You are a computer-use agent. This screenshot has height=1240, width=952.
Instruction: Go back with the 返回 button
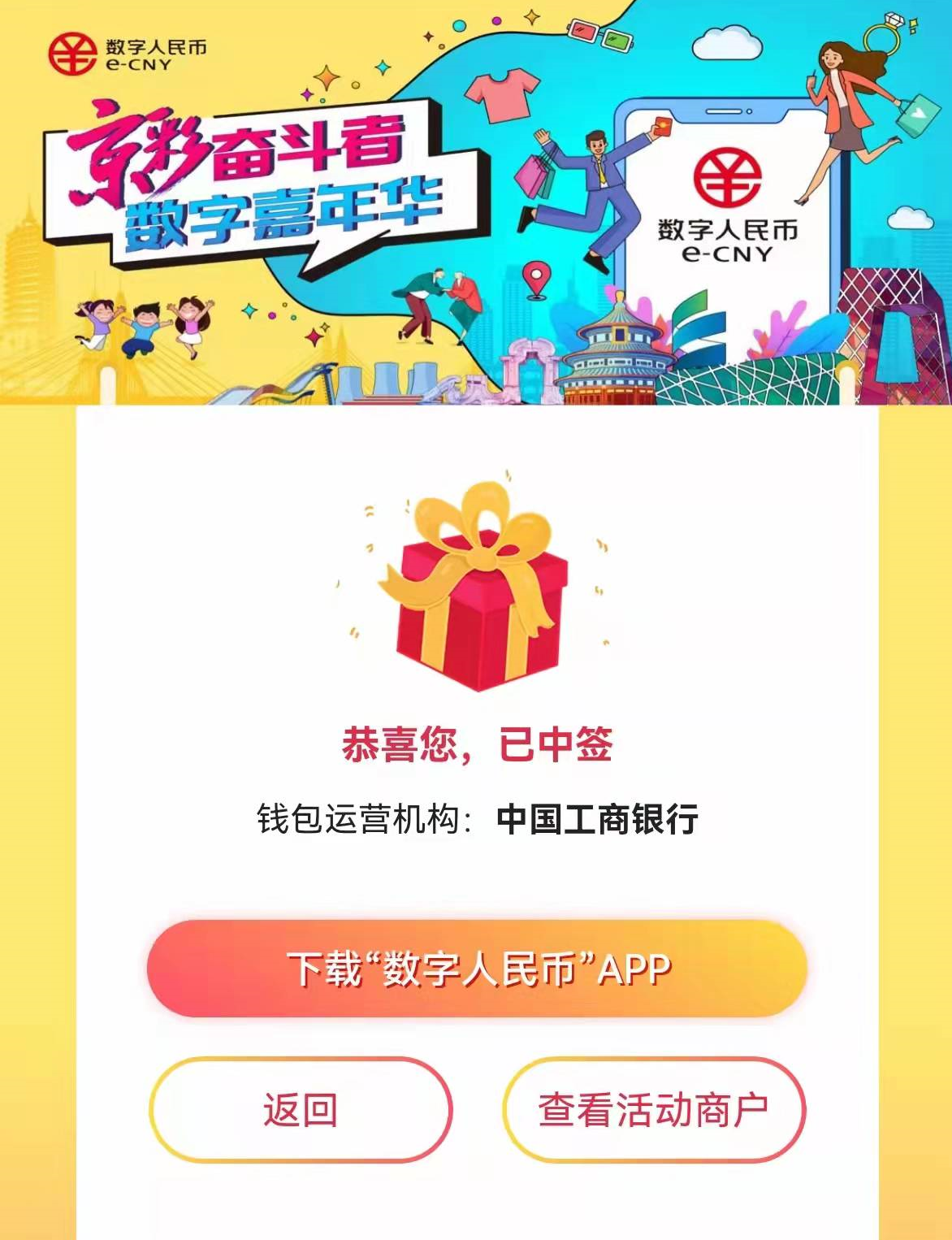coord(301,1110)
